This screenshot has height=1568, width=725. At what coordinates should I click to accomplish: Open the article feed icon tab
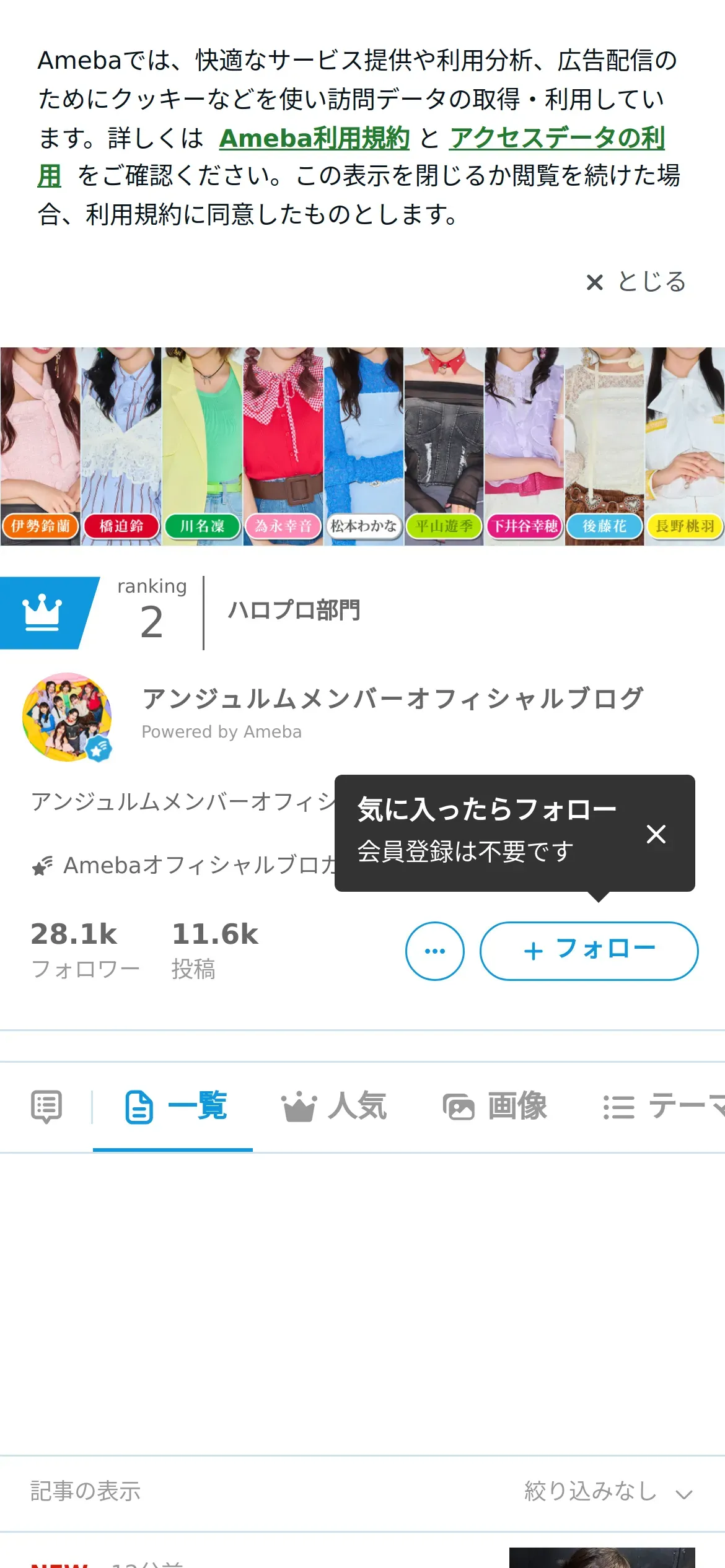coord(46,1107)
